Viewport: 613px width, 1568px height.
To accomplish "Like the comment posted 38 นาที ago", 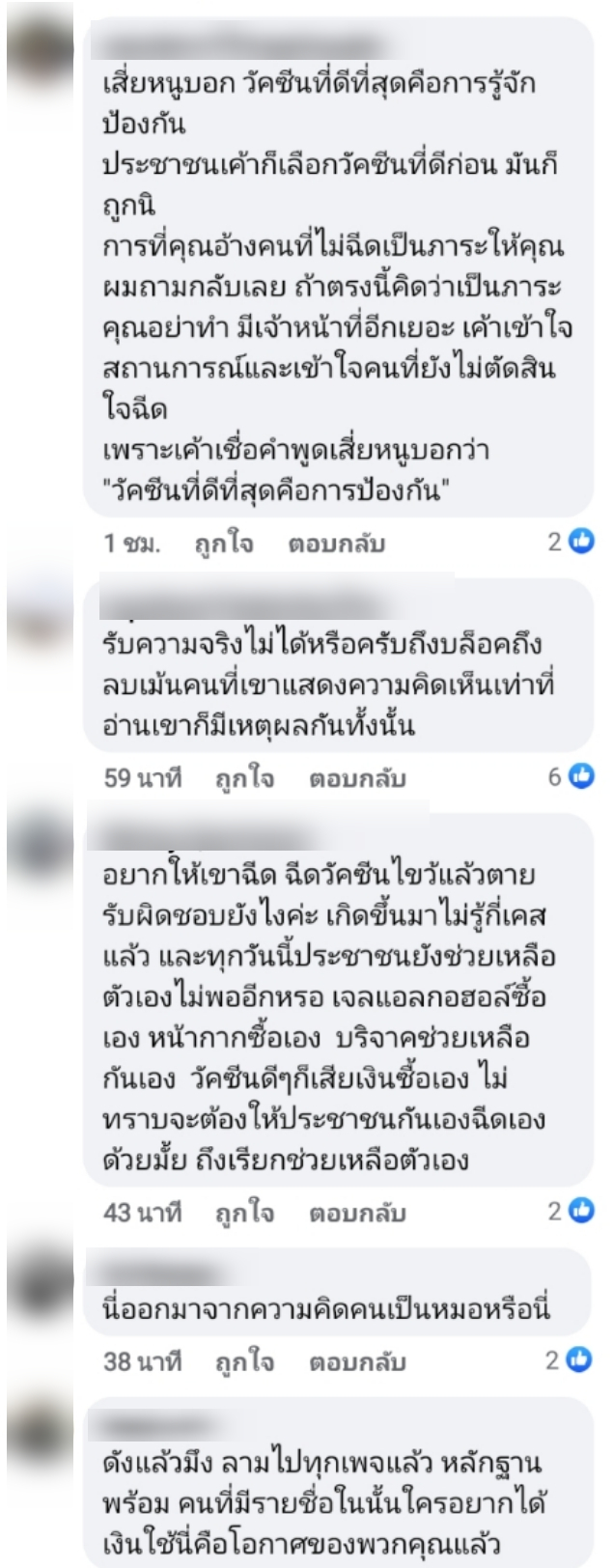I will [244, 1361].
